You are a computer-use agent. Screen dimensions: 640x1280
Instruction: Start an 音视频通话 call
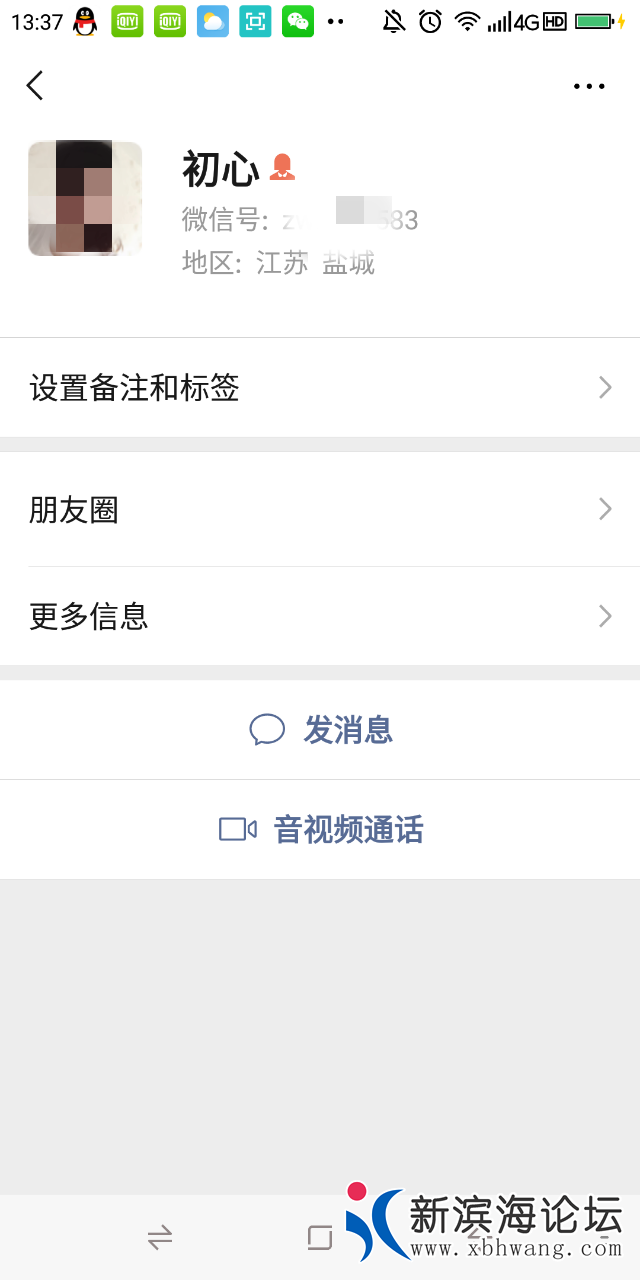click(x=322, y=830)
